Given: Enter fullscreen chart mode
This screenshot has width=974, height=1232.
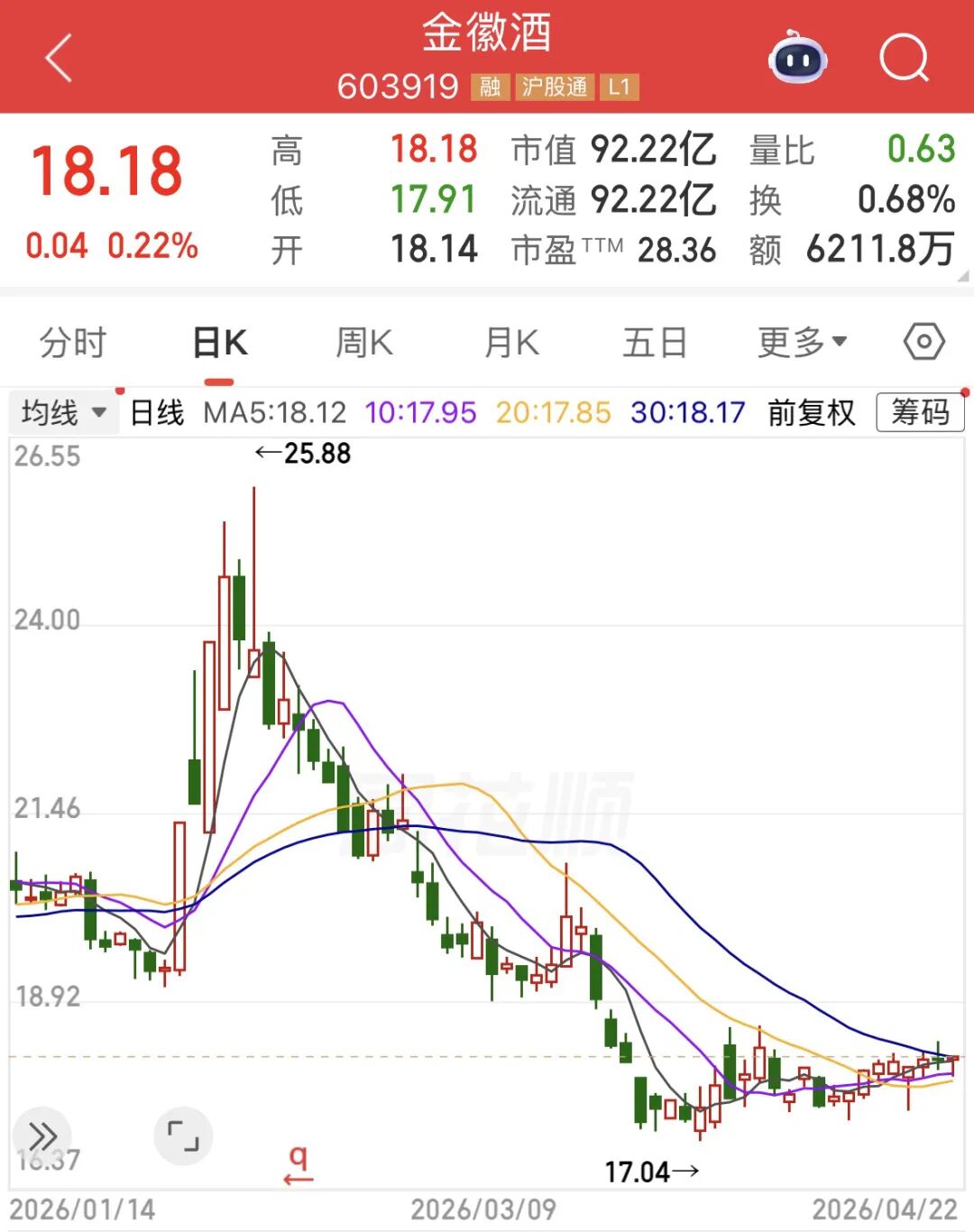Looking at the screenshot, I should (x=183, y=1135).
